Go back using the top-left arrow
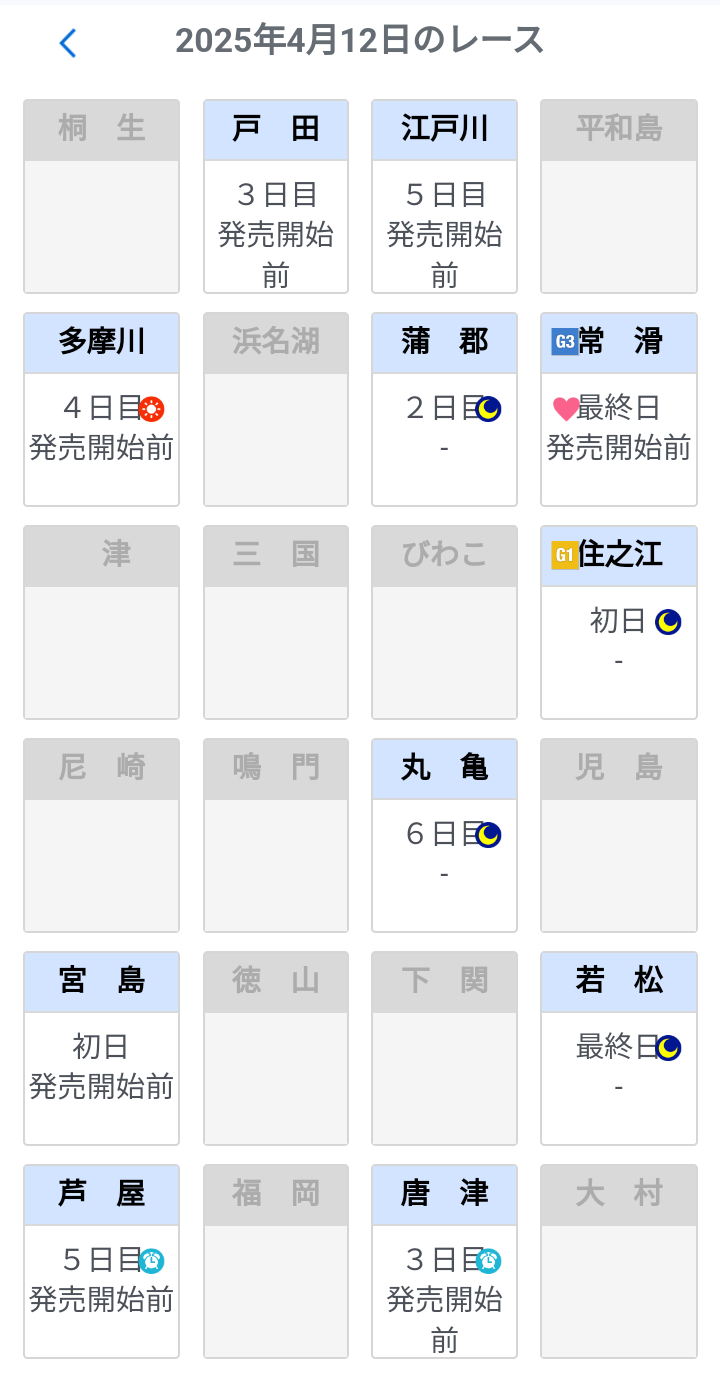 click(67, 42)
